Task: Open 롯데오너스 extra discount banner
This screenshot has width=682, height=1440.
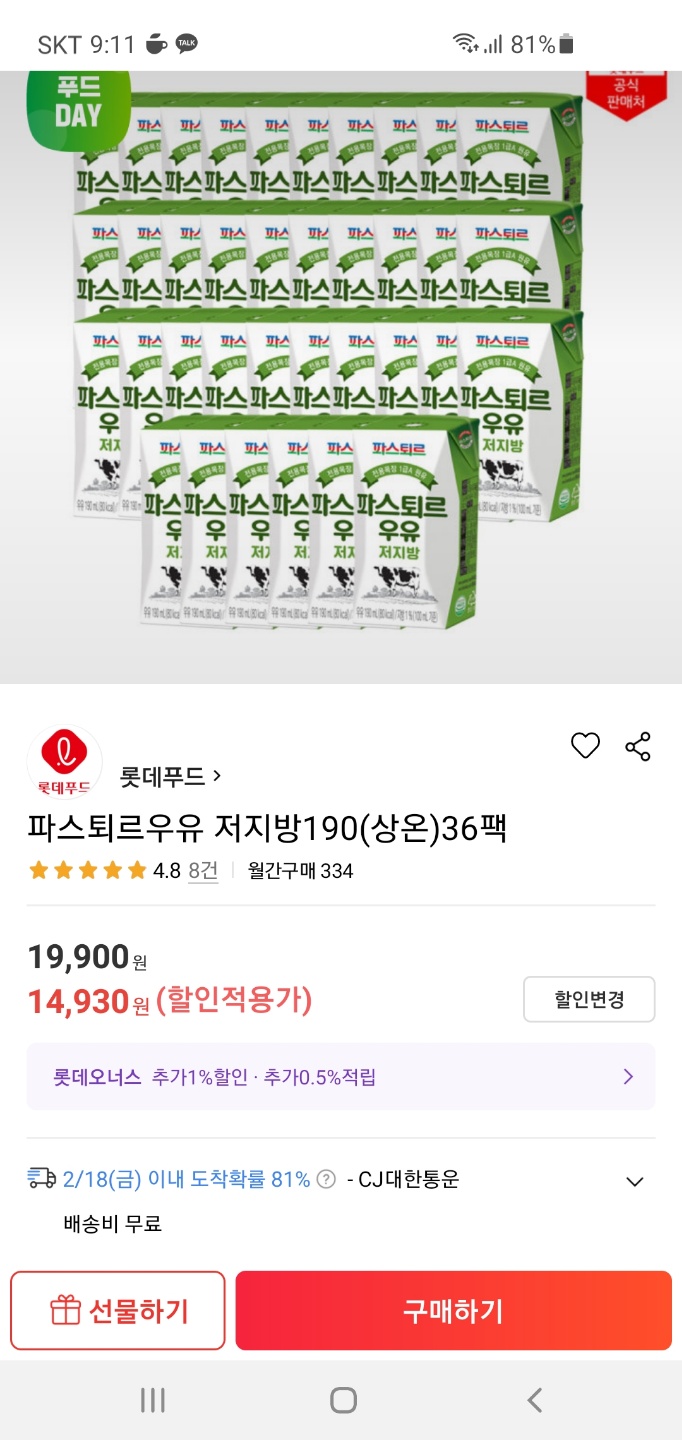Action: [341, 1077]
